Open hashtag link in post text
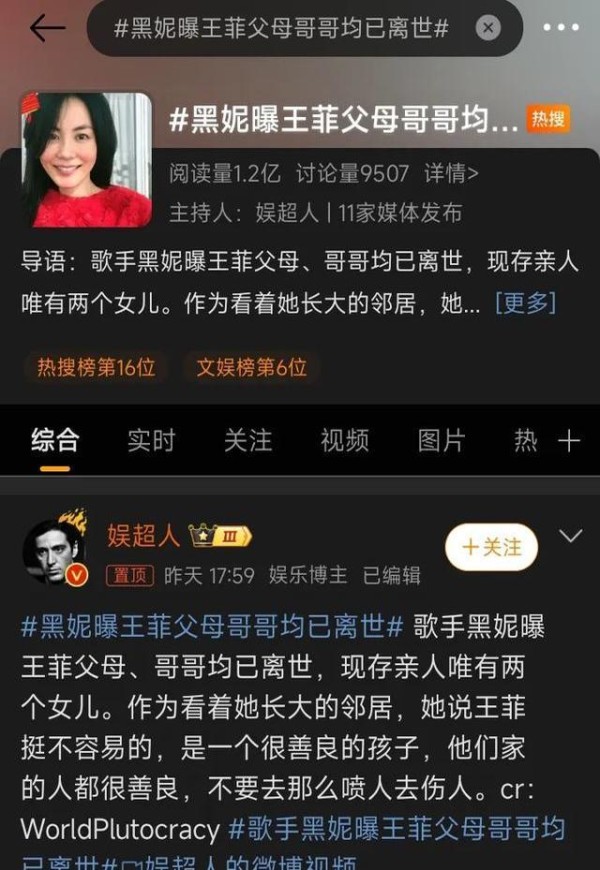This screenshot has width=600, height=870. (212, 627)
